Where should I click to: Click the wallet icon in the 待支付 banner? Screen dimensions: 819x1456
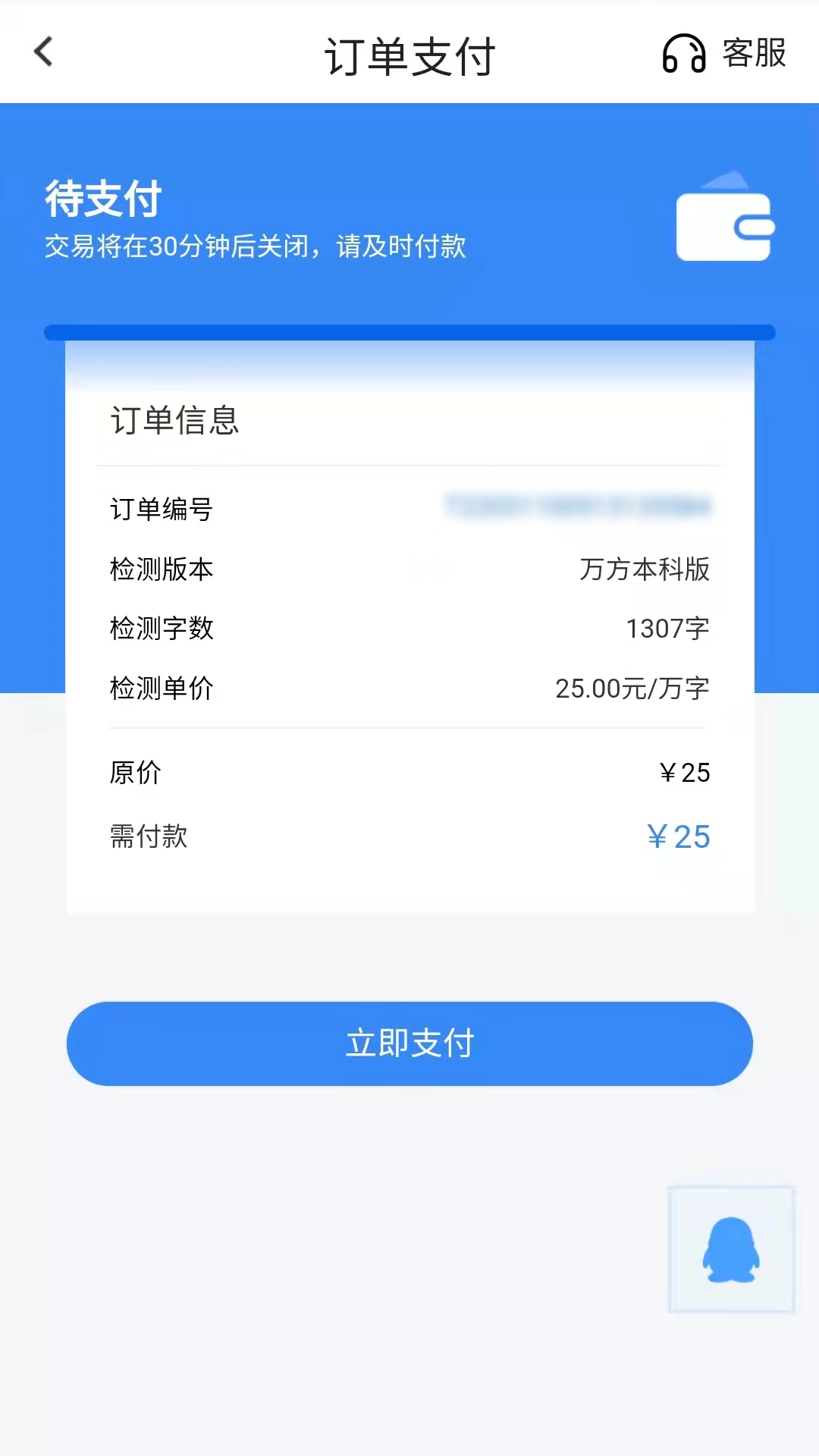pyautogui.click(x=723, y=224)
